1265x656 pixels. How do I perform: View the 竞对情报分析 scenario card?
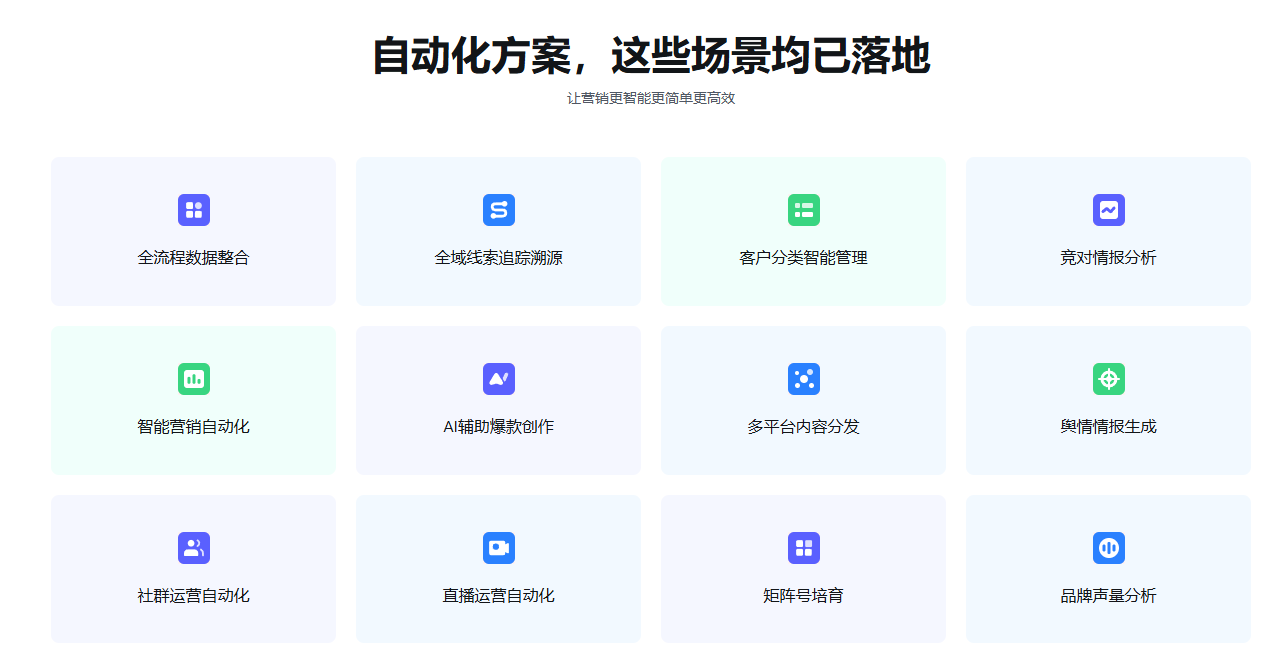pyautogui.click(x=1108, y=231)
